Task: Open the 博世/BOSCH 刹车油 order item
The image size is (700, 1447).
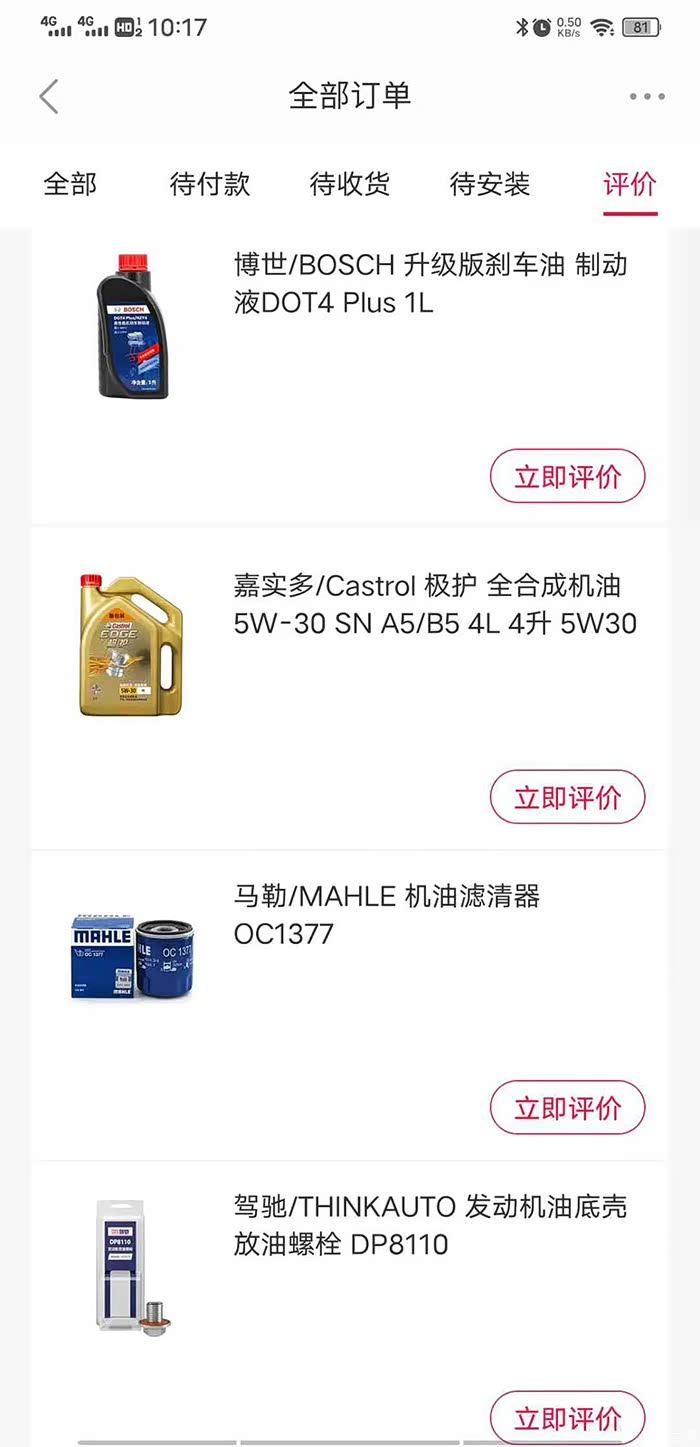Action: tap(430, 284)
